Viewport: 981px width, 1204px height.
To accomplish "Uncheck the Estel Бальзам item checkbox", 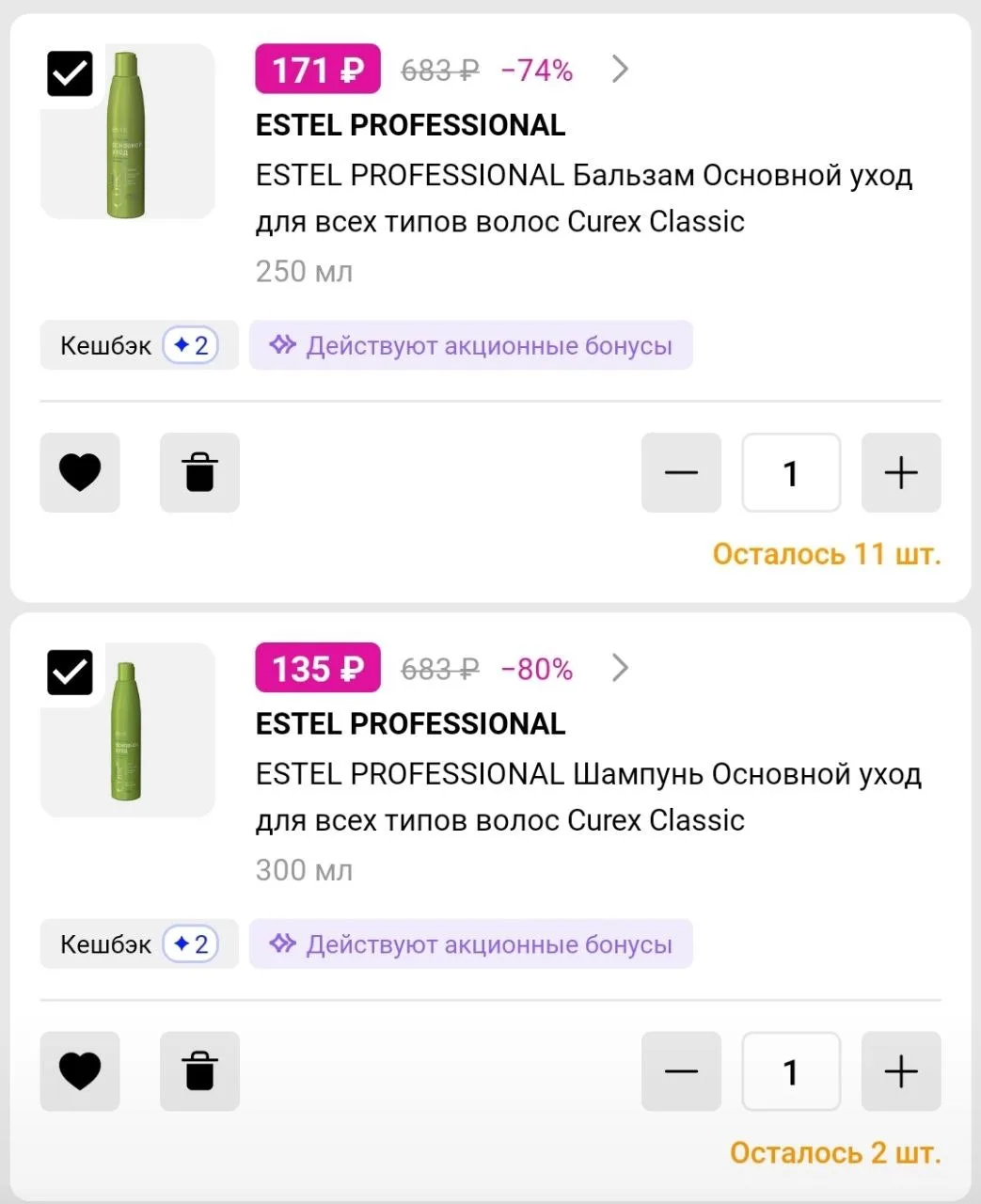I will coord(71,73).
